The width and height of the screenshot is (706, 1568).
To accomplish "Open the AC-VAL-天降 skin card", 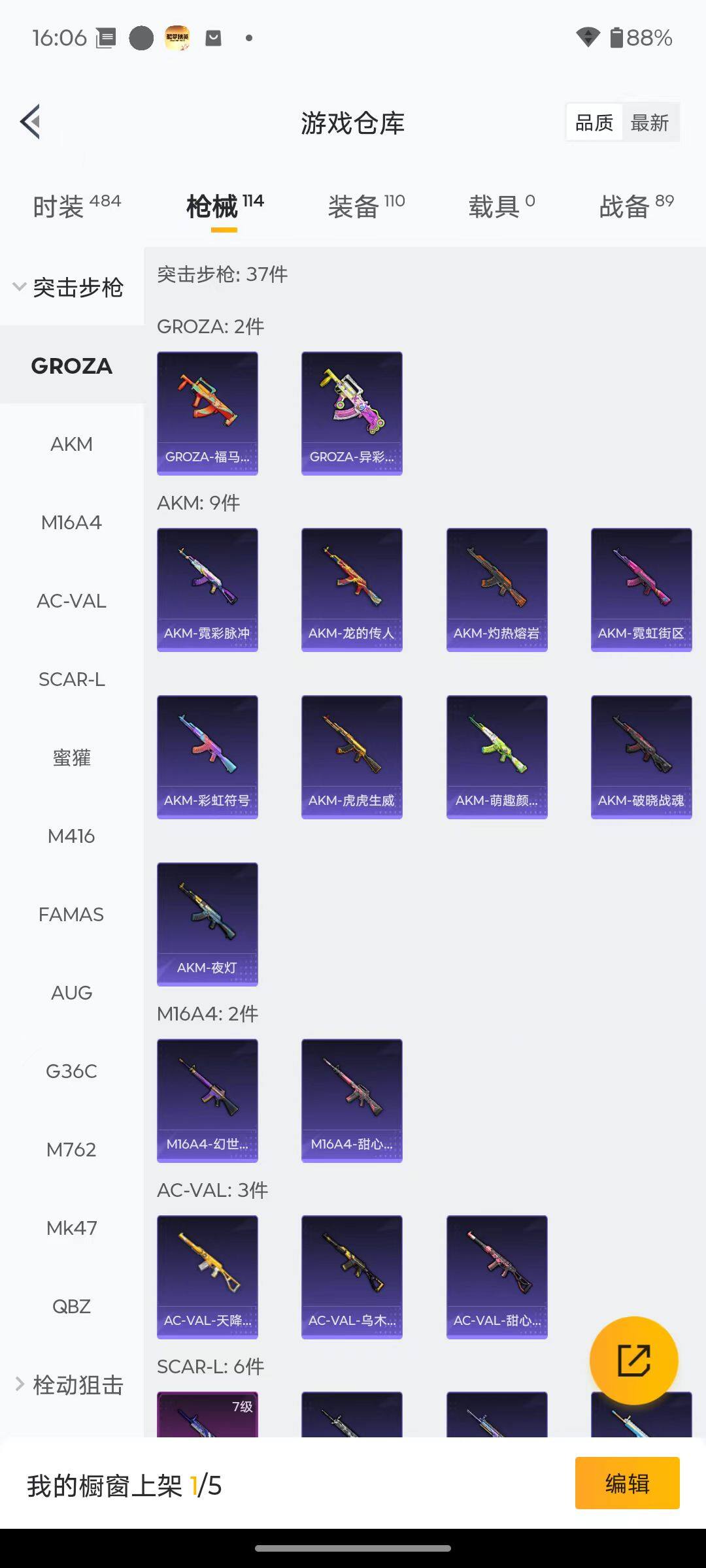I will 207,1277.
